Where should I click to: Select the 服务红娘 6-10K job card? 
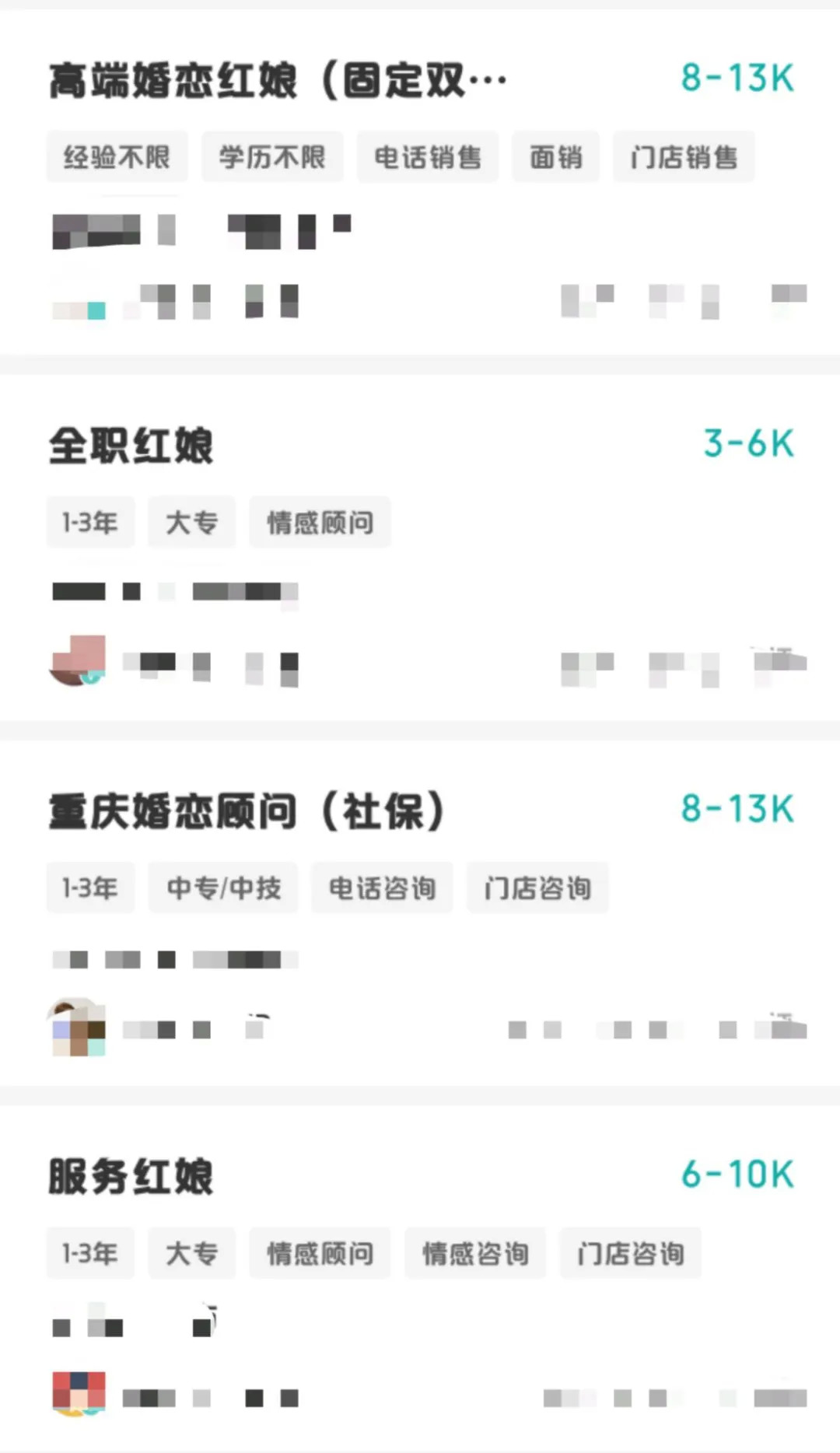coord(420,1279)
